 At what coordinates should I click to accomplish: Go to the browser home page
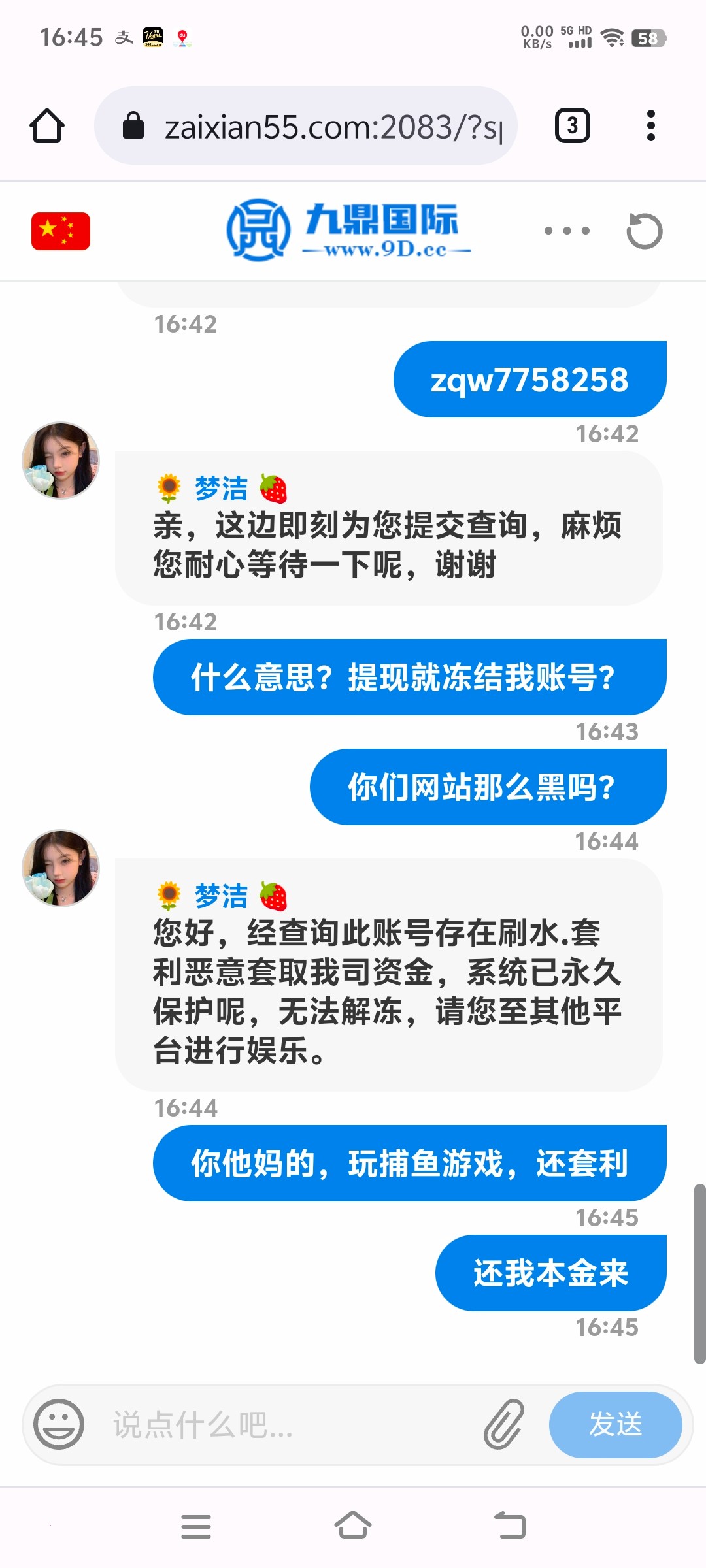(x=47, y=125)
